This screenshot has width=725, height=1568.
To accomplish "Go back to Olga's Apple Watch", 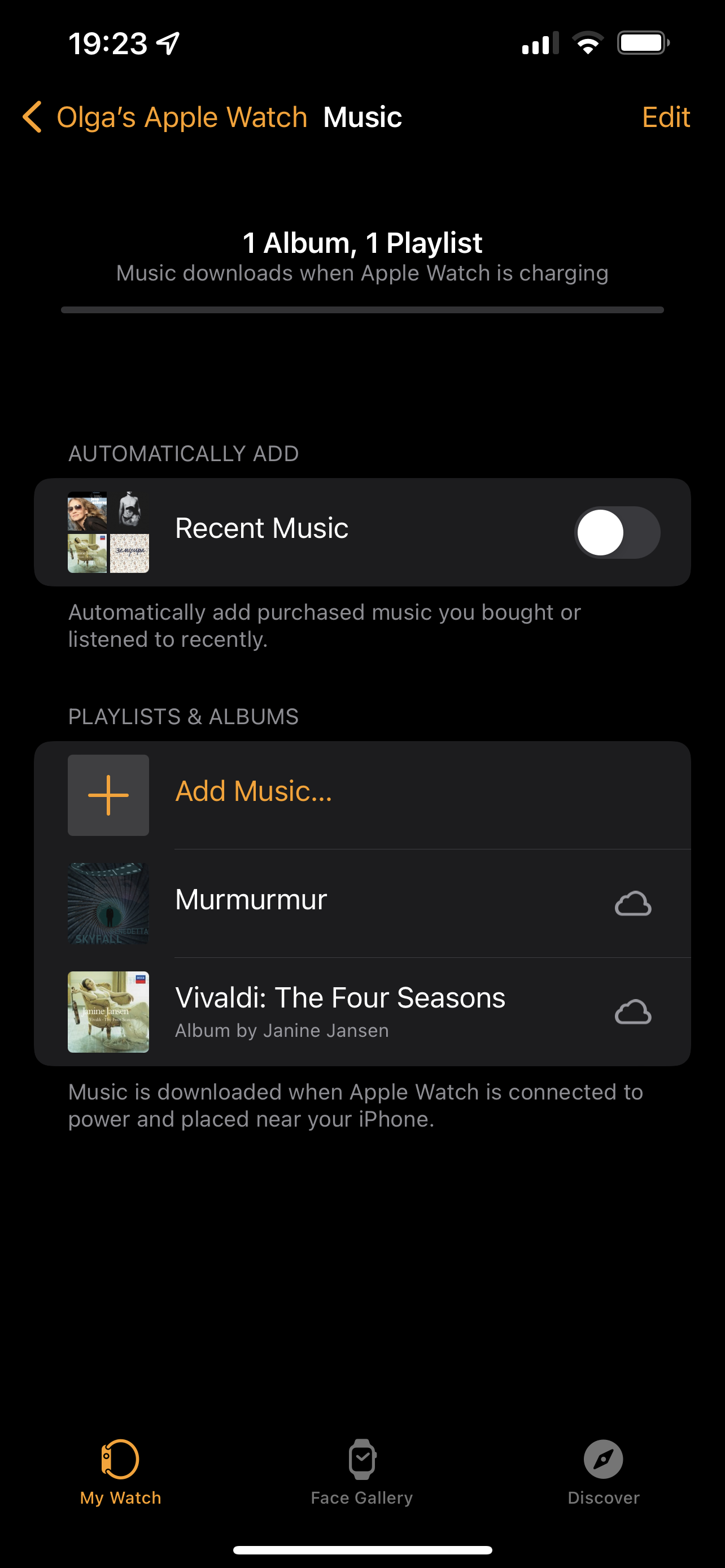I will tap(165, 117).
